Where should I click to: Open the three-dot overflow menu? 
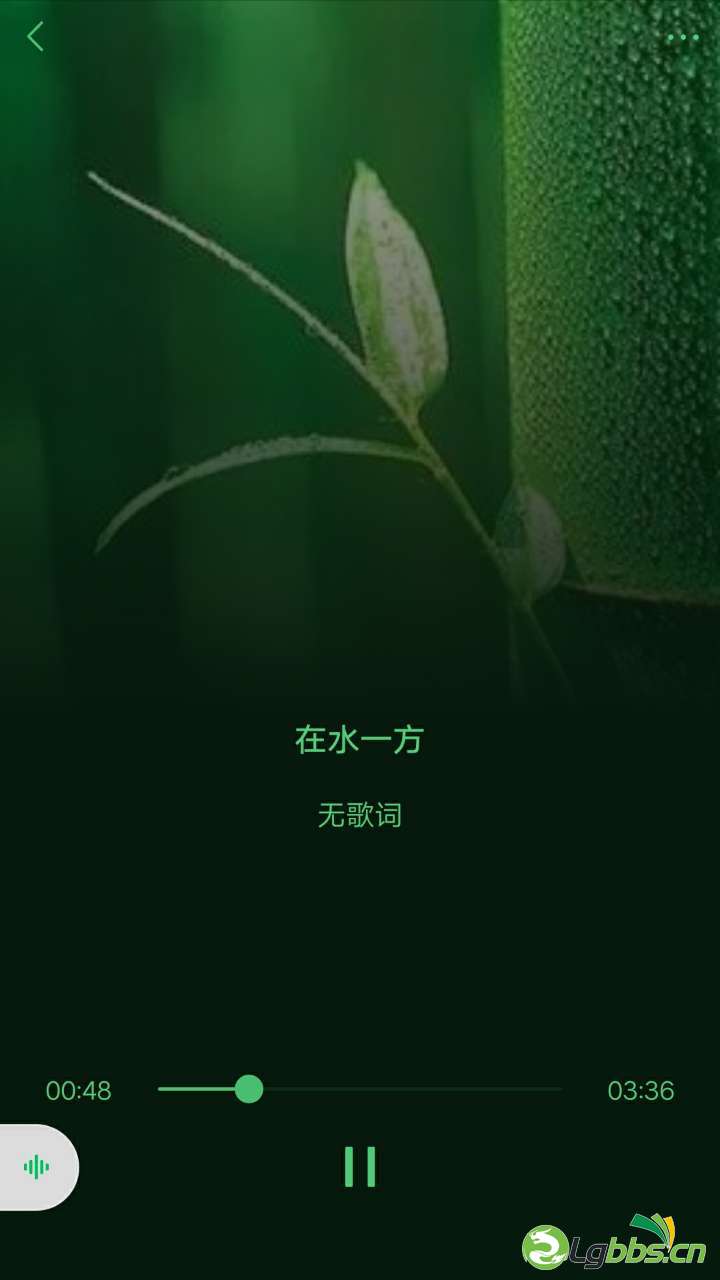point(683,38)
